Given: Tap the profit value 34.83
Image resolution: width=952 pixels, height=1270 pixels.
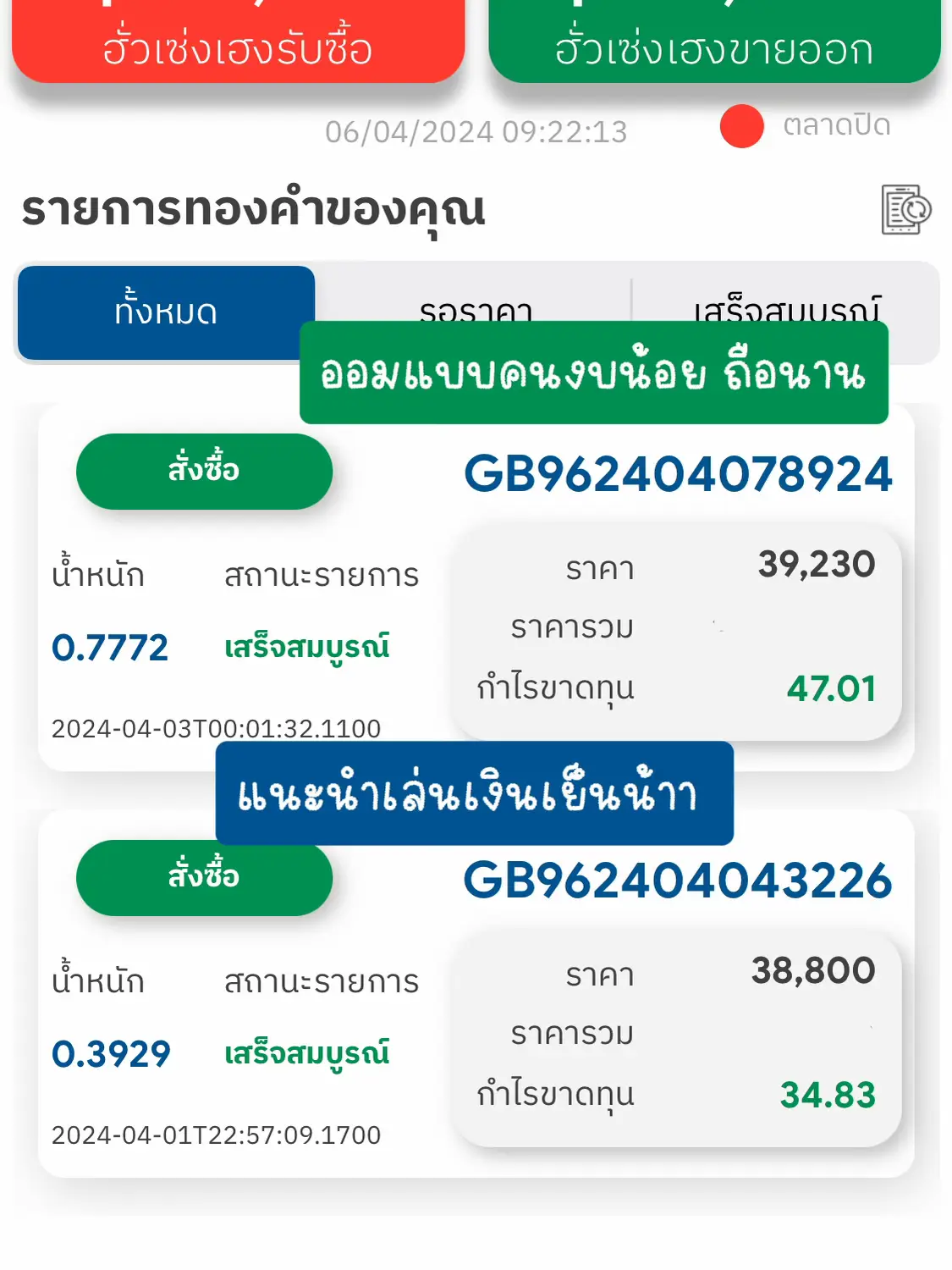Looking at the screenshot, I should (x=828, y=1096).
